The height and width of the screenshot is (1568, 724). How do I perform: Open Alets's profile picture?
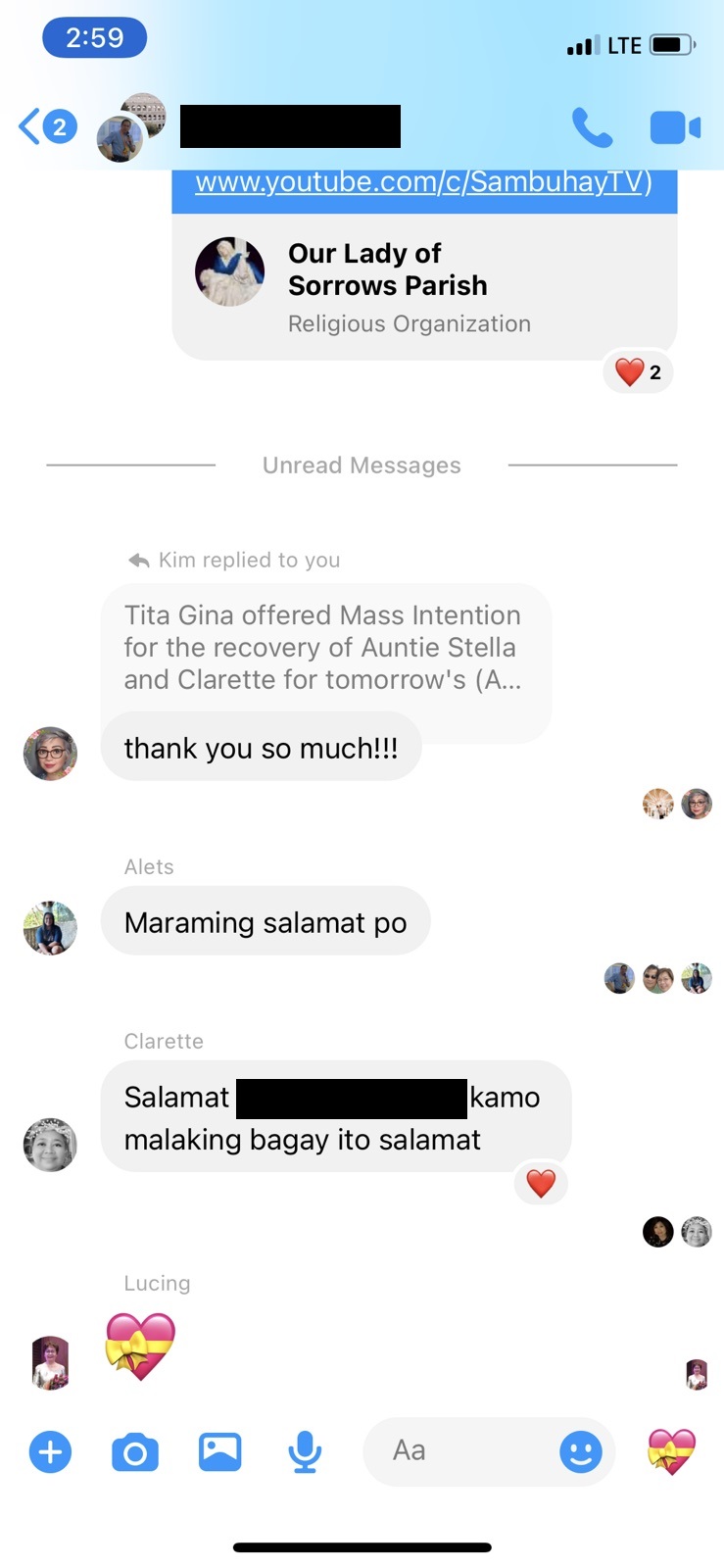[x=50, y=928]
